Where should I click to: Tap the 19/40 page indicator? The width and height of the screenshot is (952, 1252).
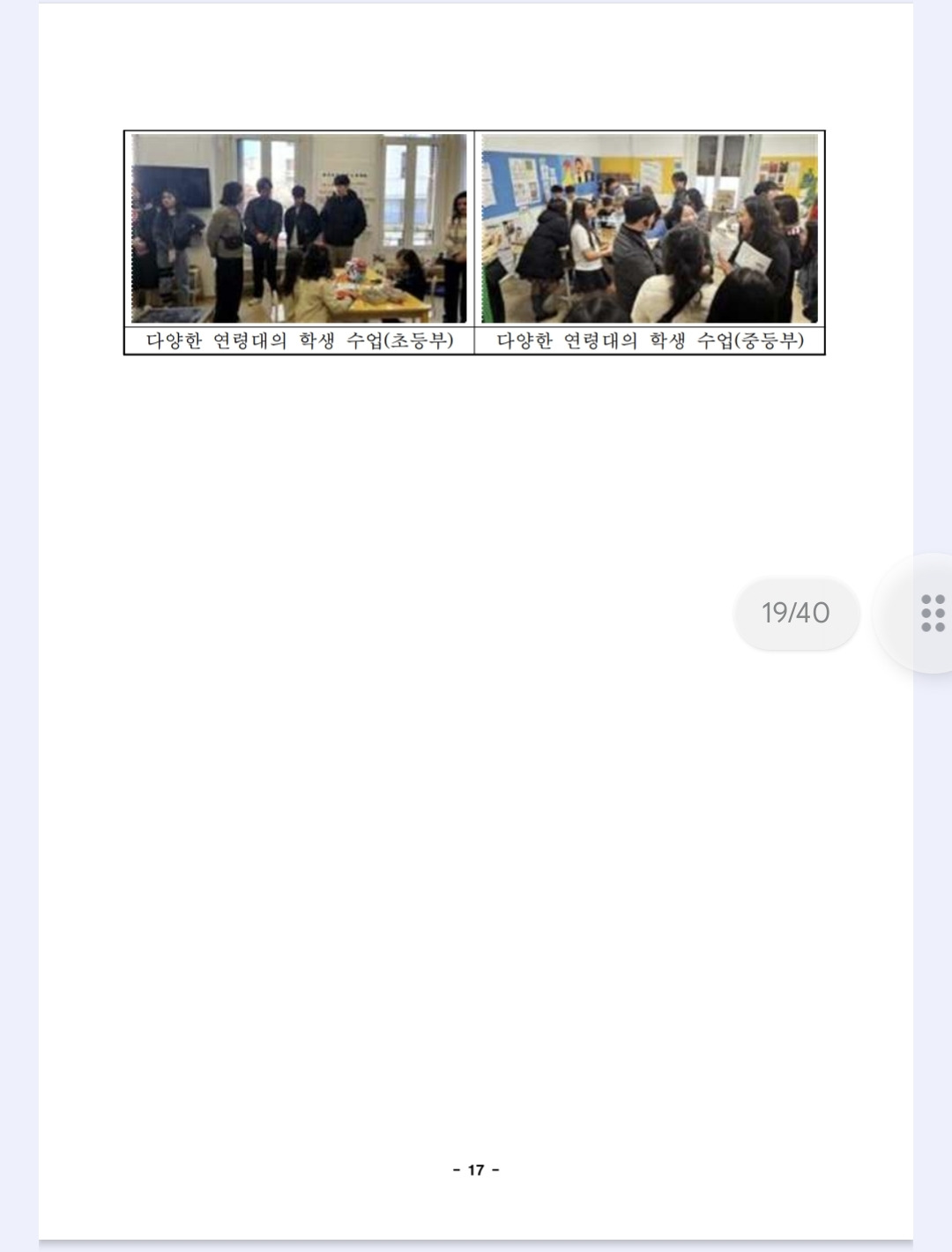coord(796,613)
